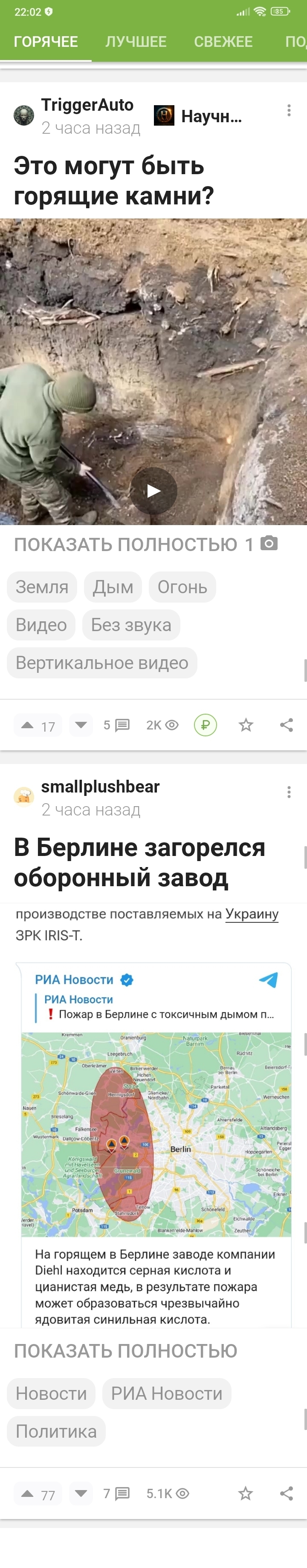Follow the underlined Украину link

252,913
